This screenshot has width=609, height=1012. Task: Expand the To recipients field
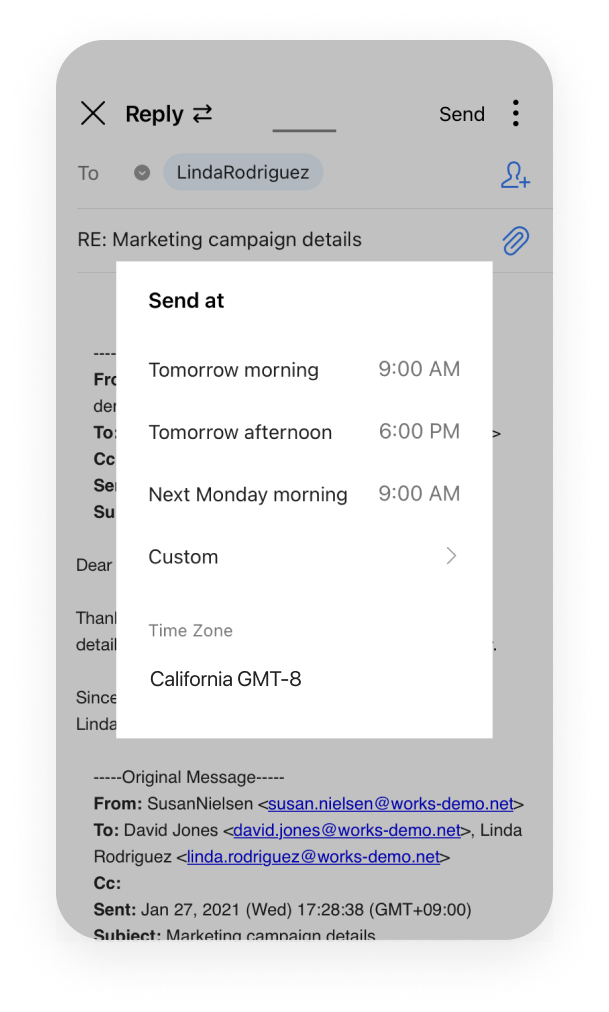coord(142,173)
